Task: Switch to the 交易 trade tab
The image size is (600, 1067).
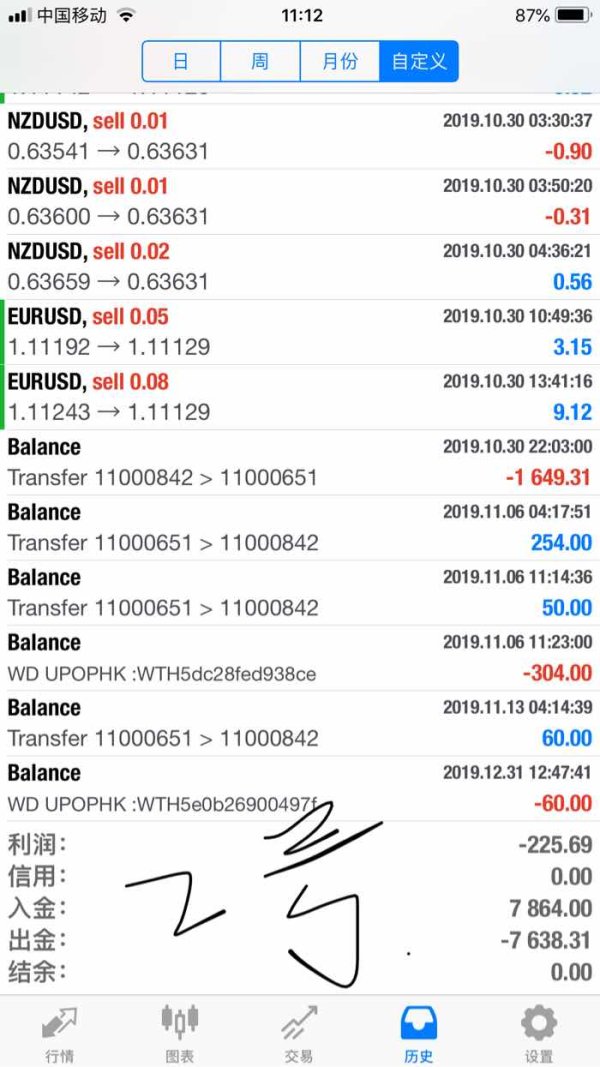Action: [x=299, y=1034]
